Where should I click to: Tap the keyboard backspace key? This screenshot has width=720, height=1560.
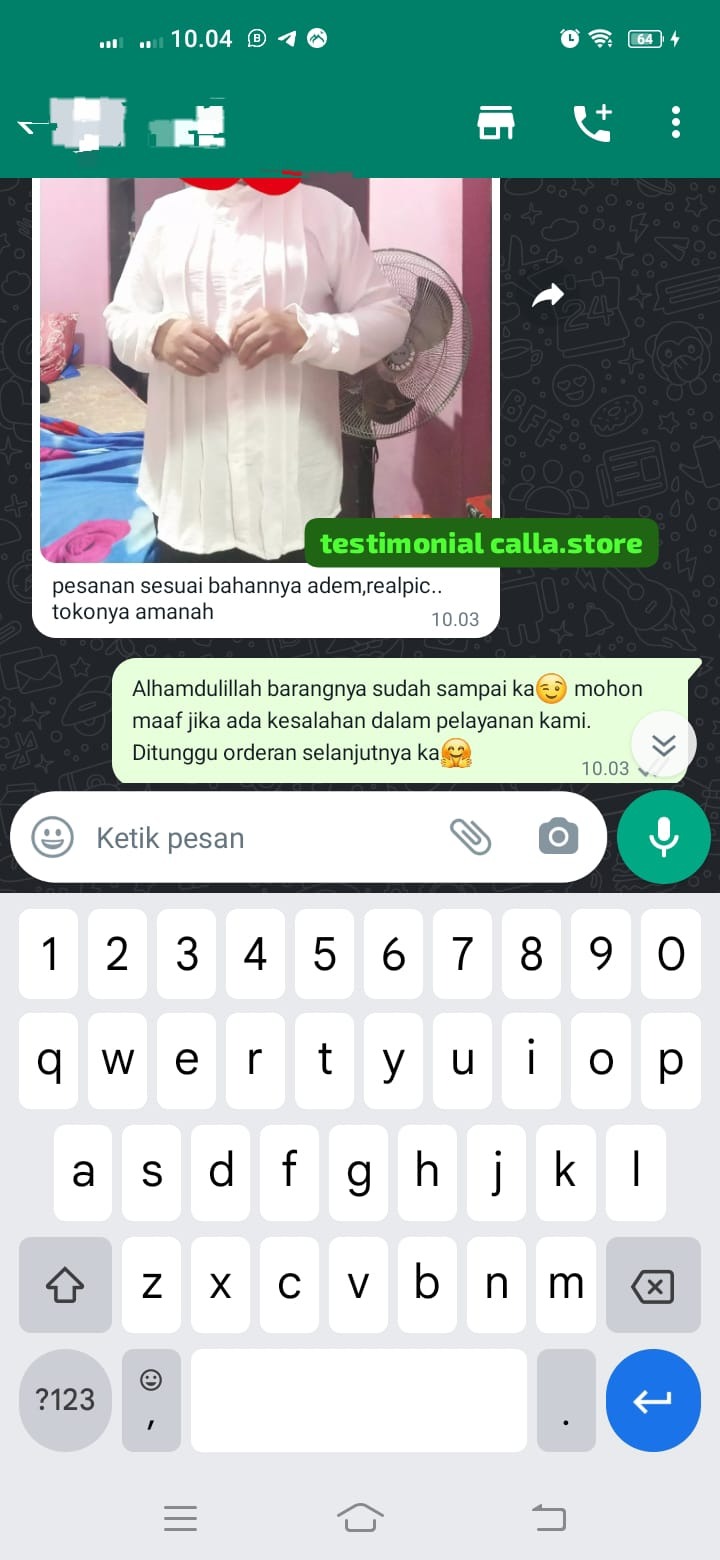point(653,1286)
